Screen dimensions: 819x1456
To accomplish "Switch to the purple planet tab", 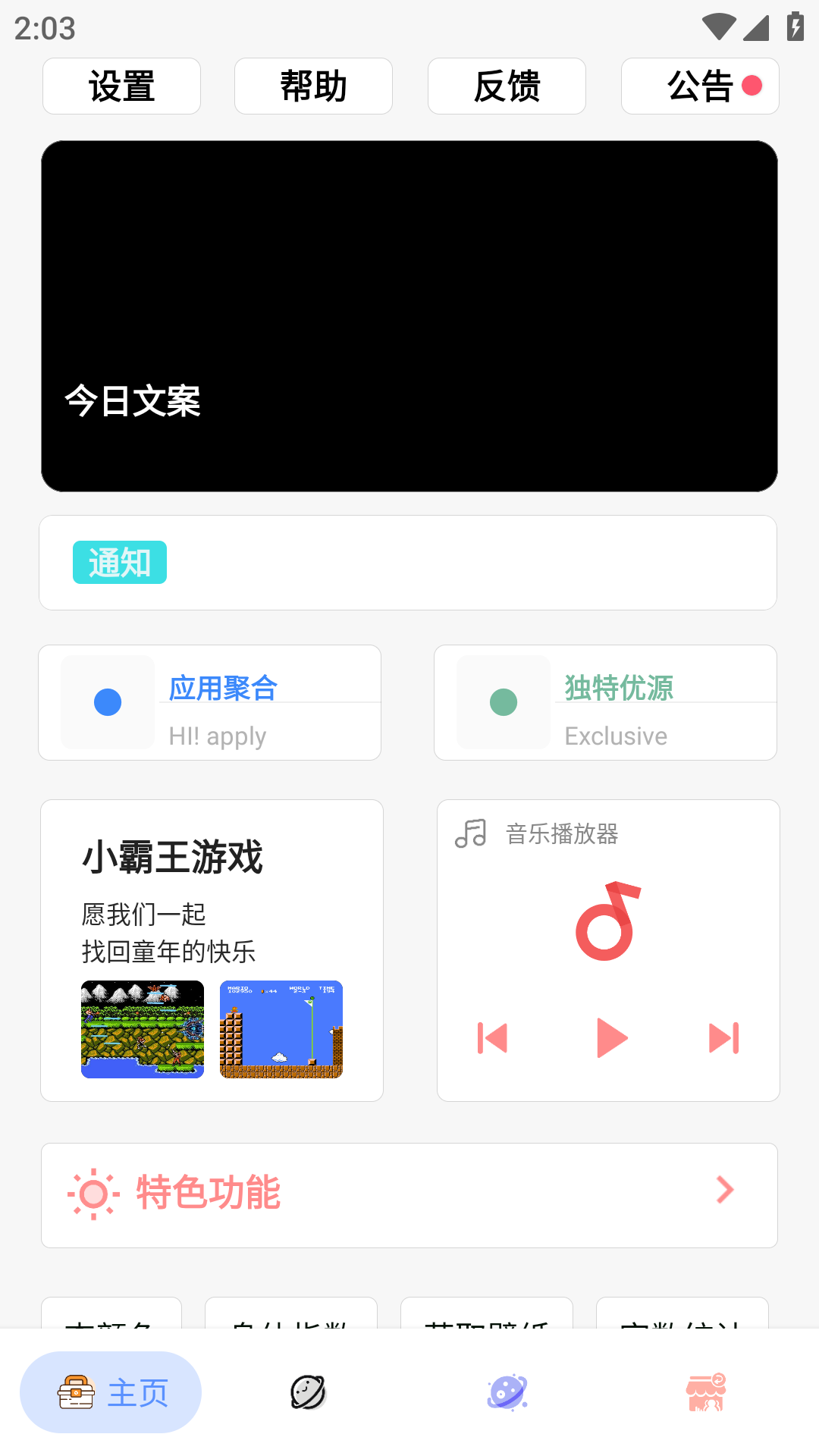I will click(x=507, y=1392).
